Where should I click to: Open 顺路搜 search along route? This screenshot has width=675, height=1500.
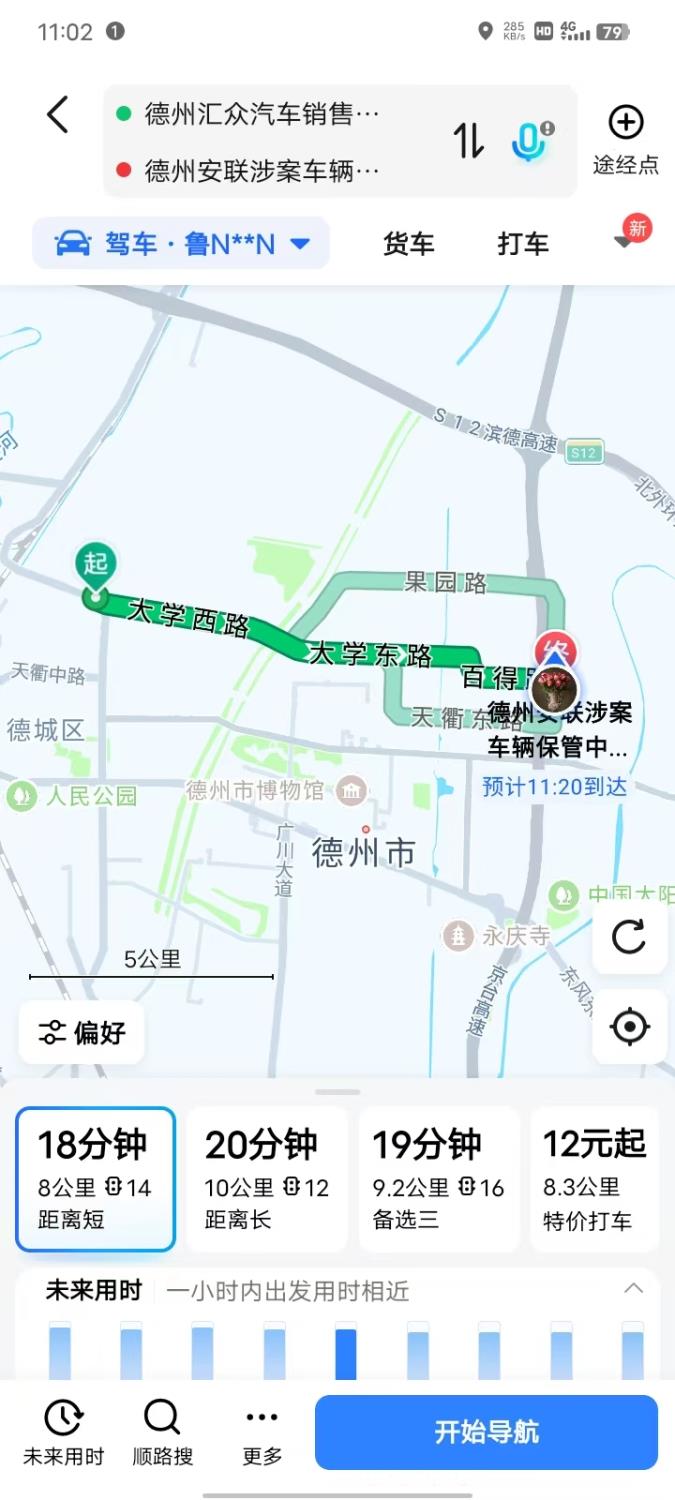(x=162, y=1432)
